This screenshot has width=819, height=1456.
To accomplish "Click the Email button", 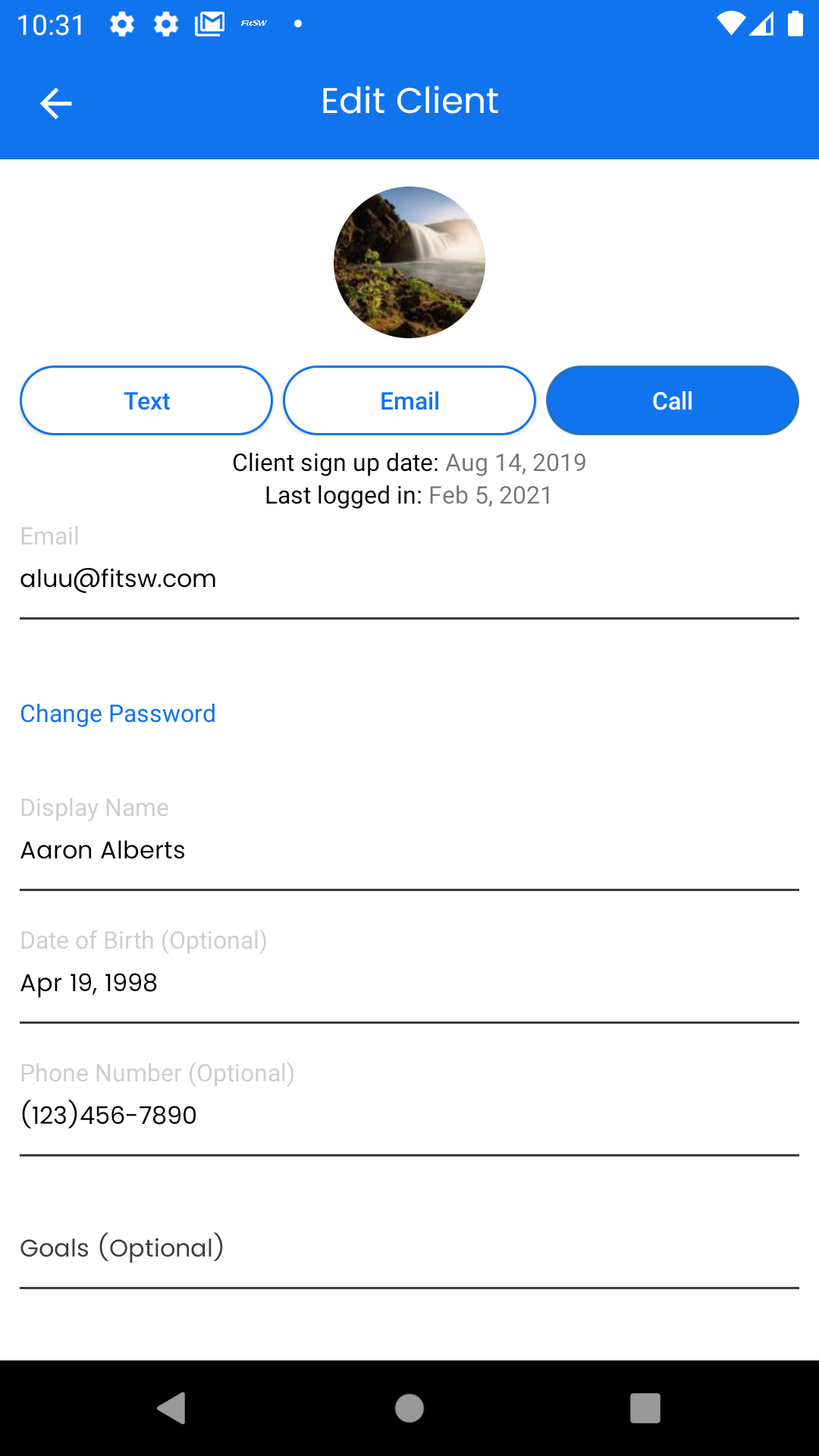I will [x=409, y=400].
